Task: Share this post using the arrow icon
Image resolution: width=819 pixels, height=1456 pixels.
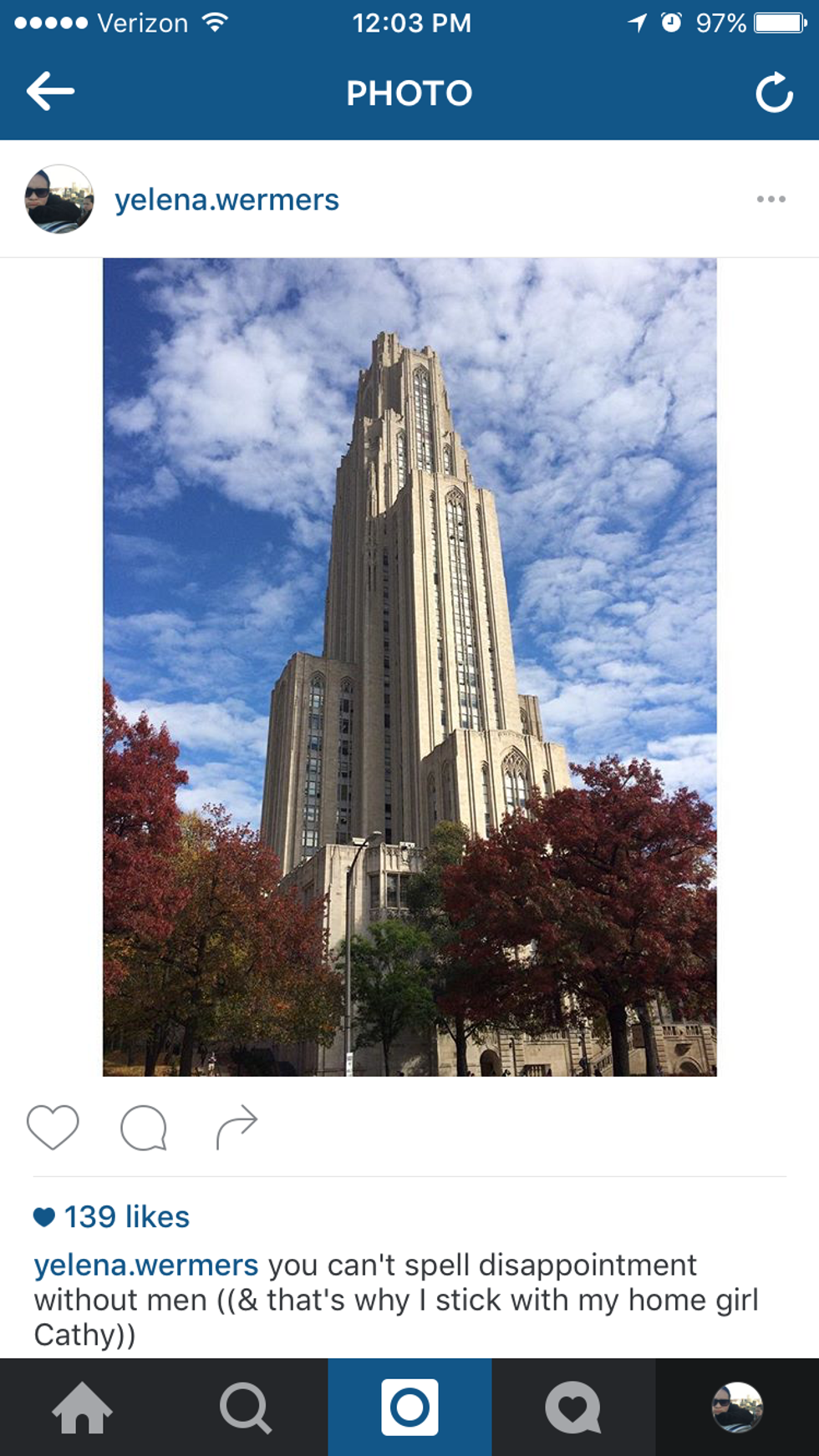Action: coord(237,1127)
